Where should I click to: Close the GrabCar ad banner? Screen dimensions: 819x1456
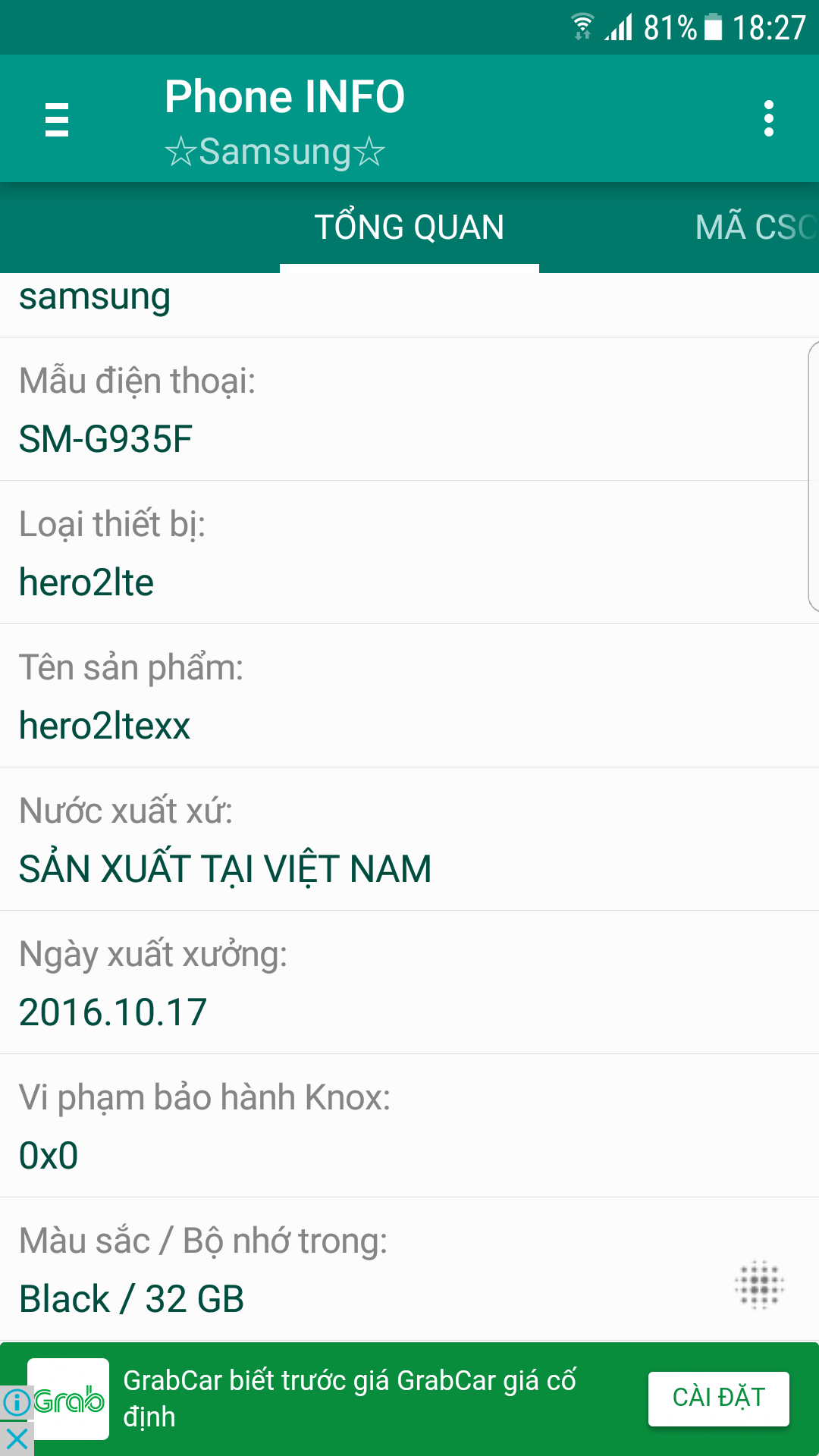coord(17,1439)
